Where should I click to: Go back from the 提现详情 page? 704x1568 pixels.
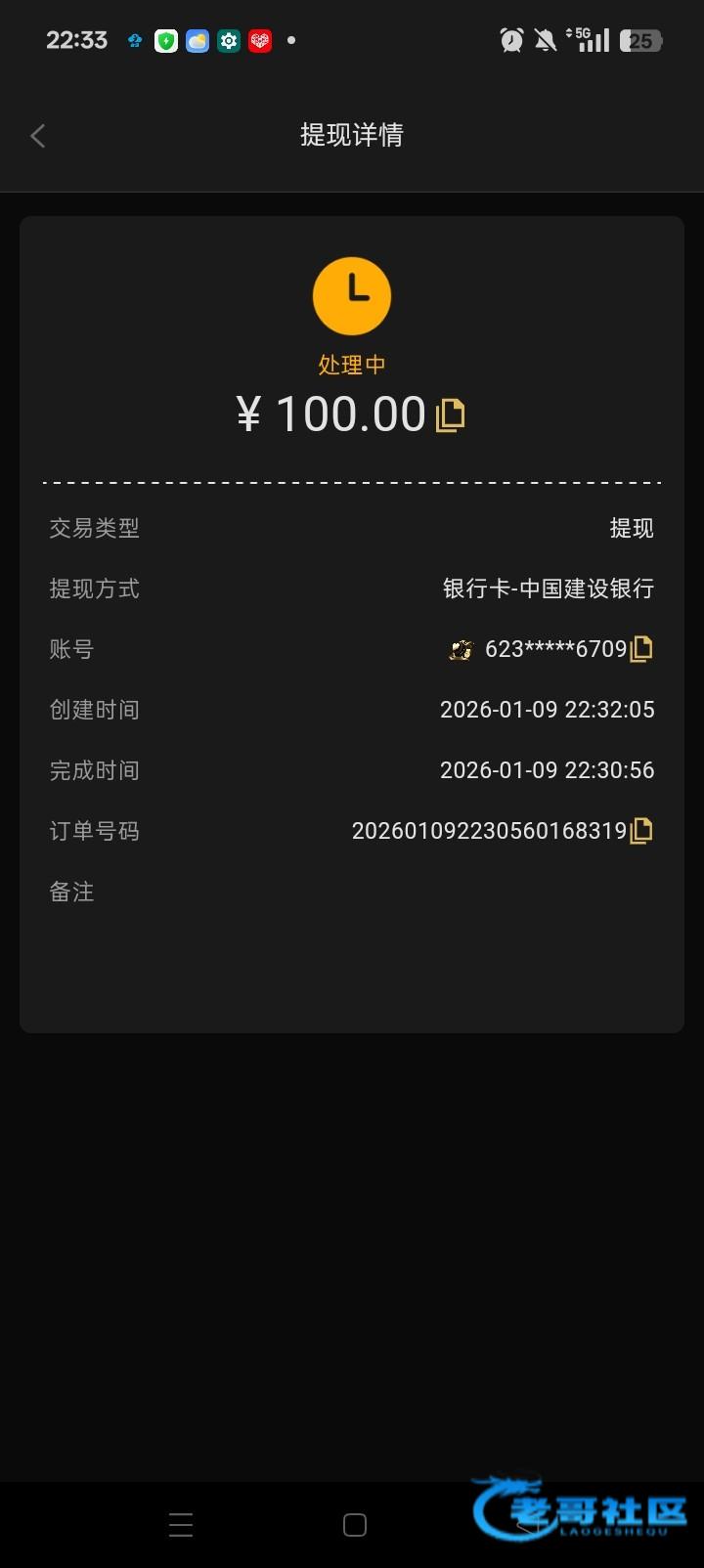38,136
